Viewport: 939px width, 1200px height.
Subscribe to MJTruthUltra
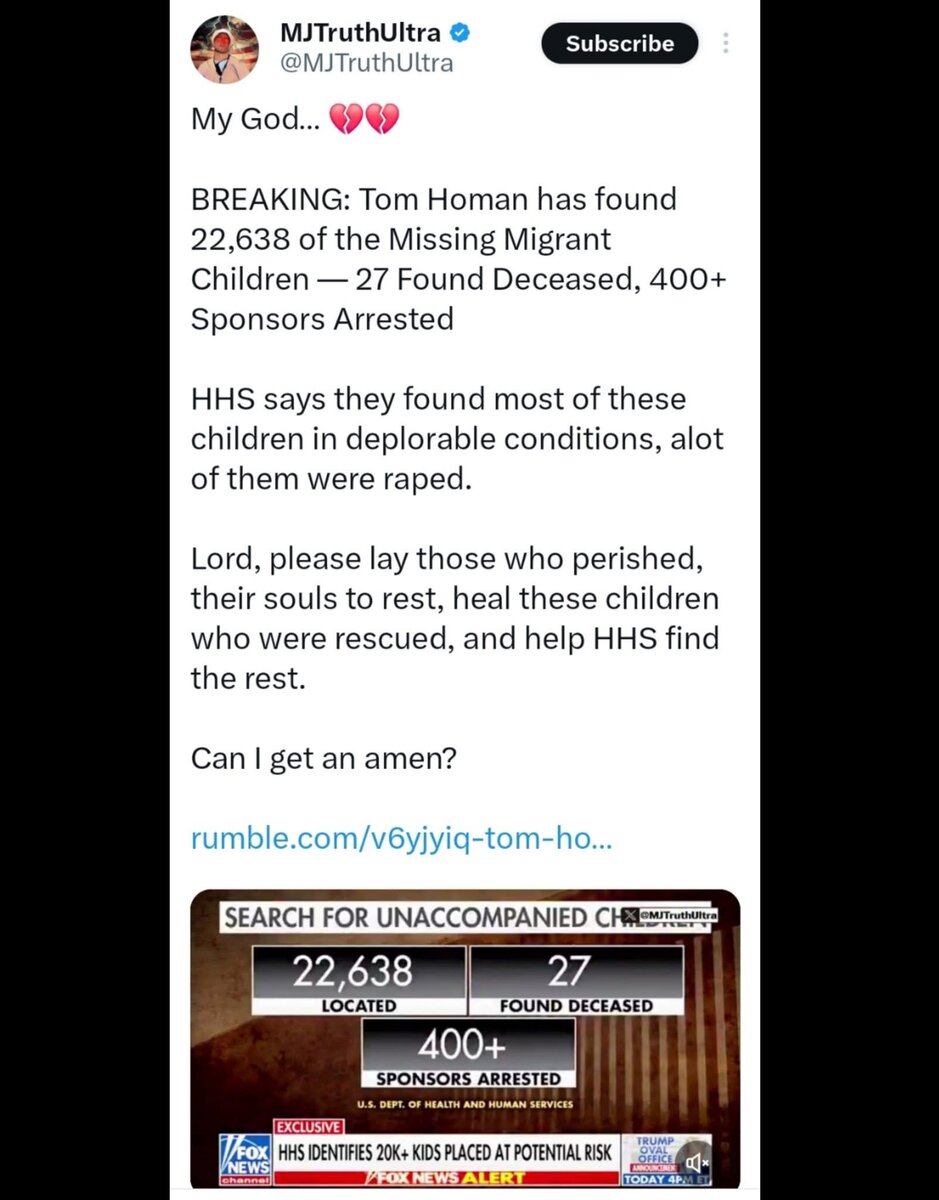coord(619,44)
